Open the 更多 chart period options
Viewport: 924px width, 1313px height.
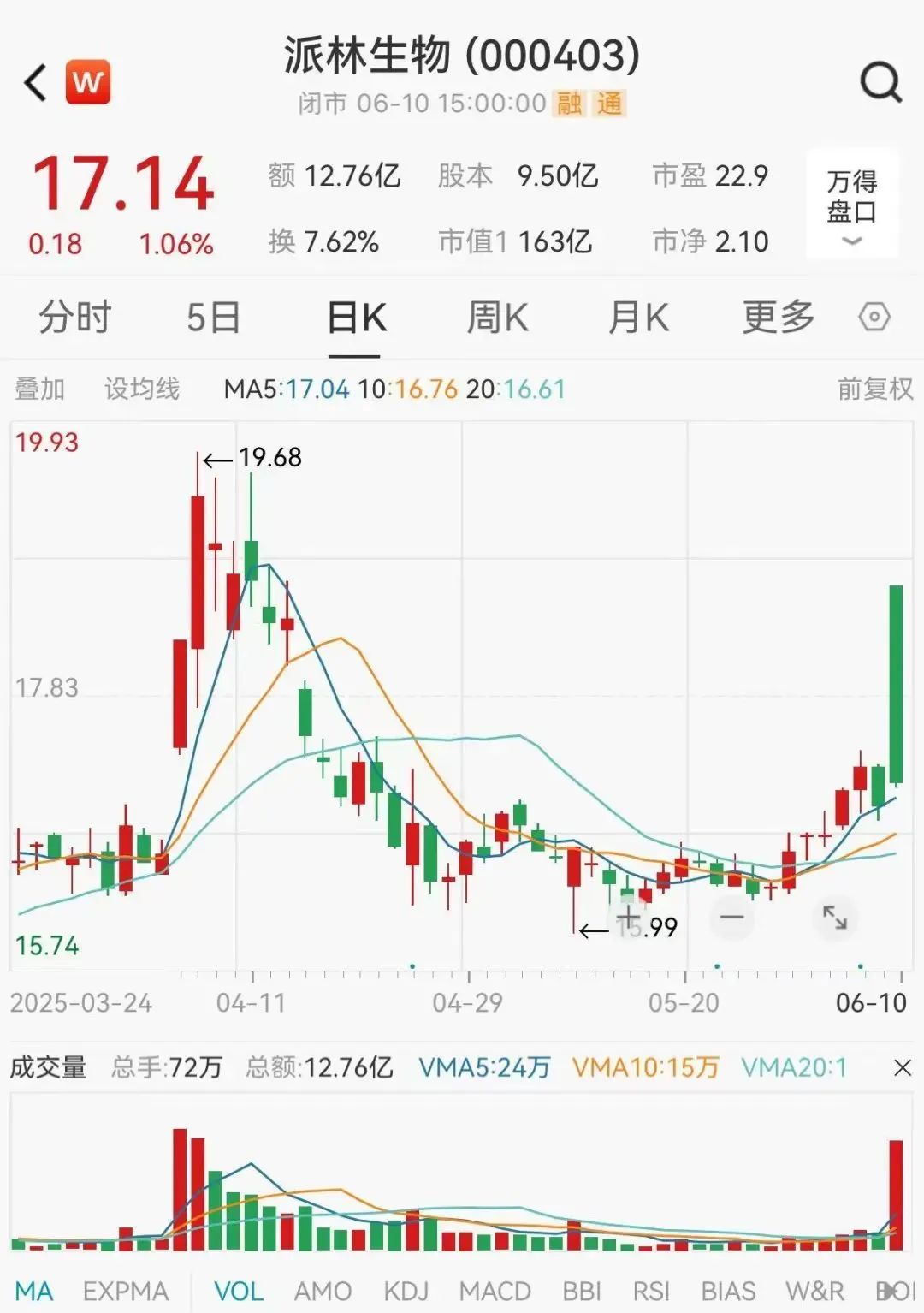778,318
